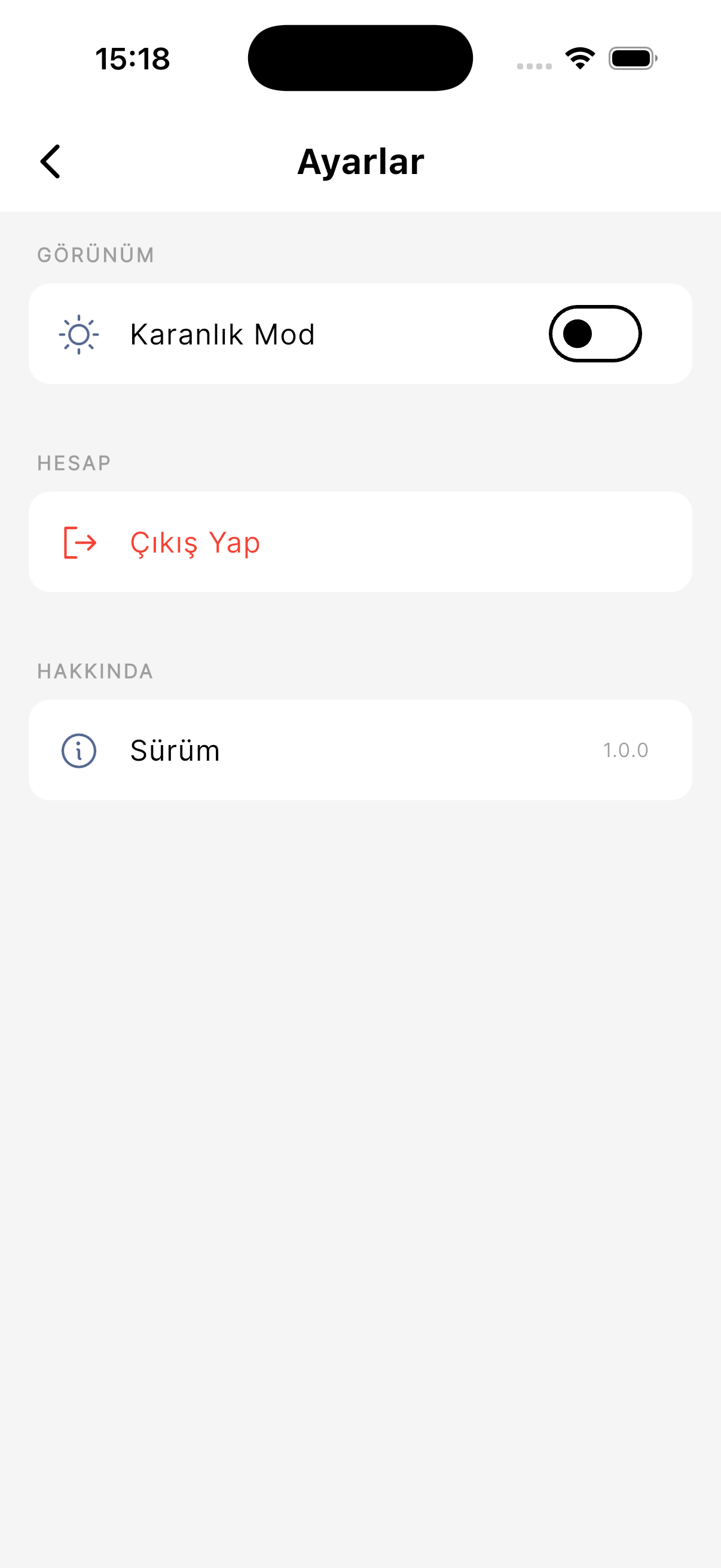Toggle the Karanlık Mod switch

594,334
